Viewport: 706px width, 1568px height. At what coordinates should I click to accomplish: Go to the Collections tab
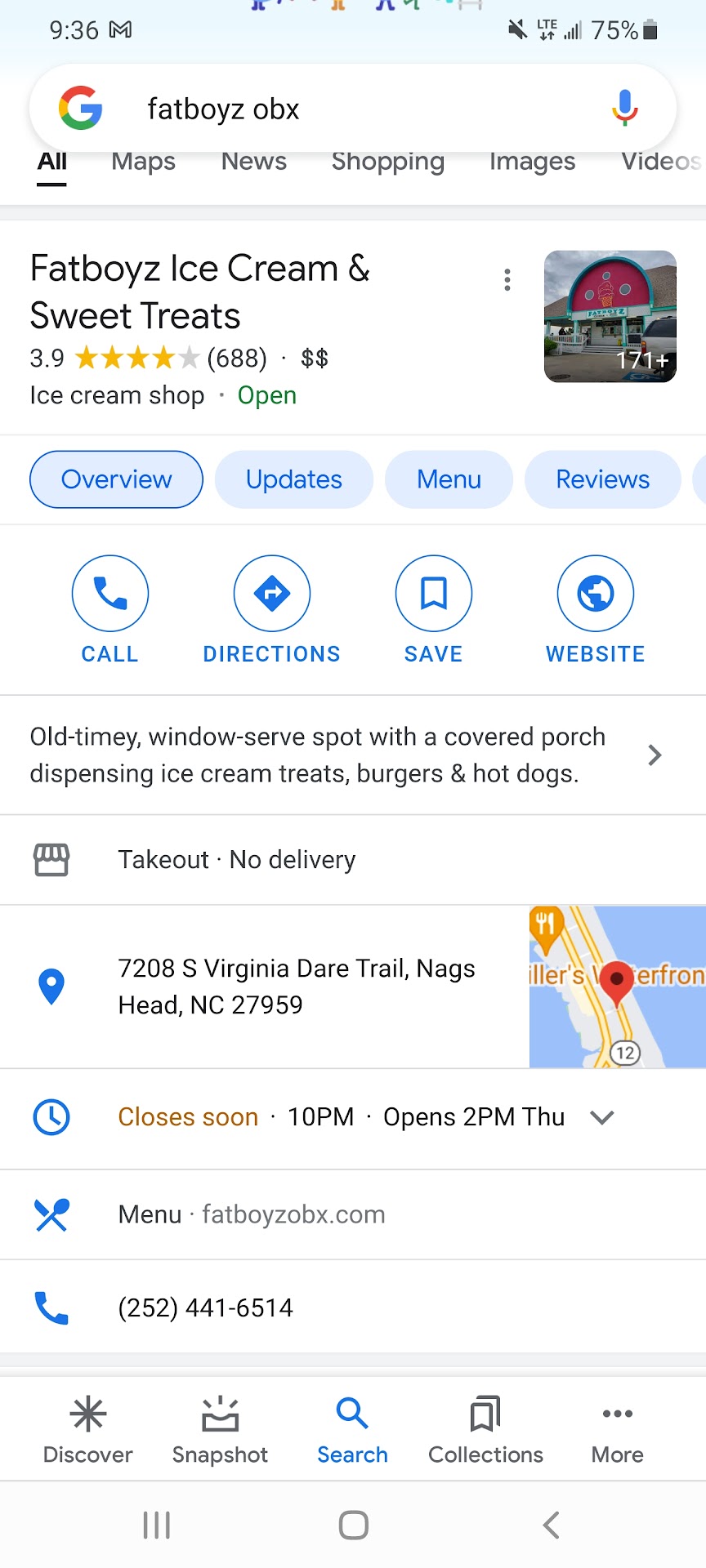pyautogui.click(x=485, y=1428)
